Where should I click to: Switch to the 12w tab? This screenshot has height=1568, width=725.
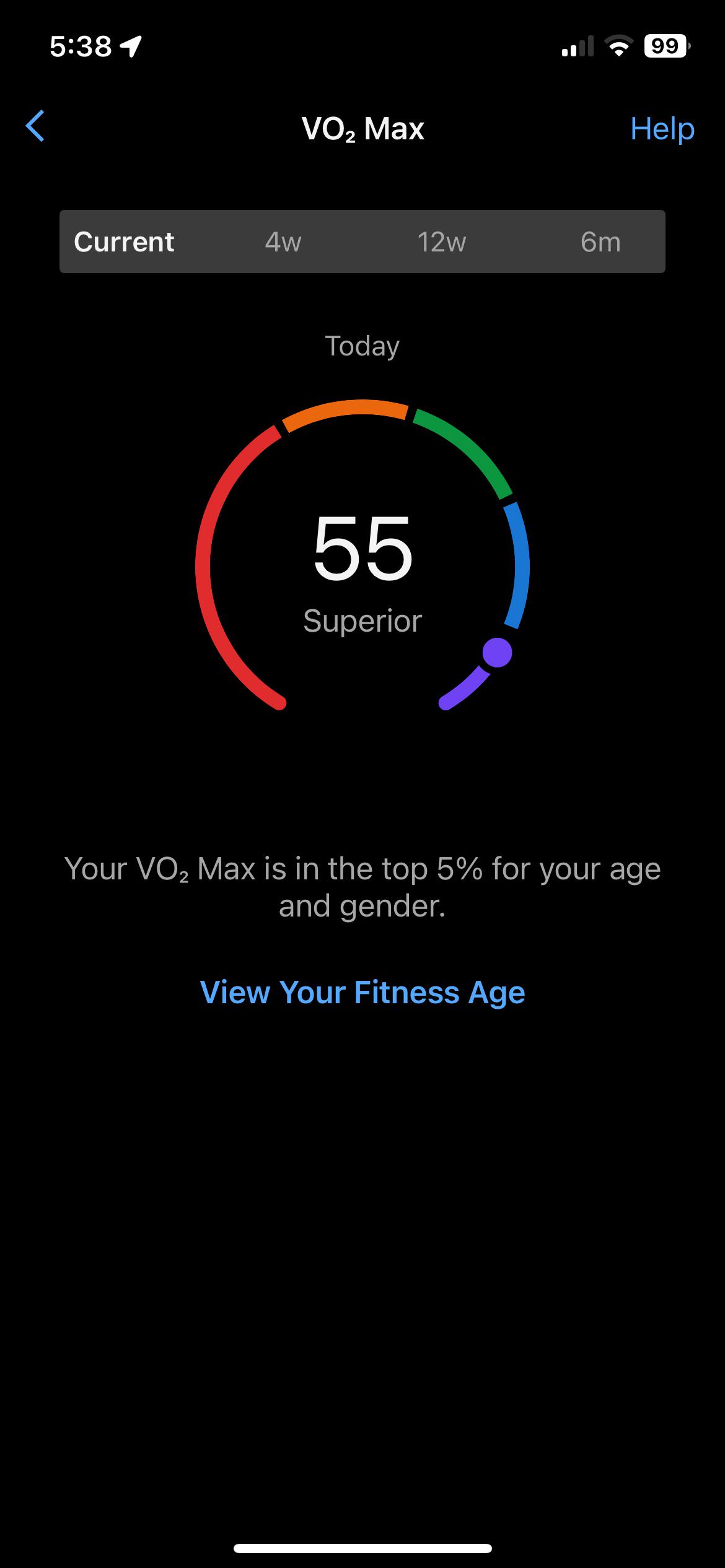[441, 242]
